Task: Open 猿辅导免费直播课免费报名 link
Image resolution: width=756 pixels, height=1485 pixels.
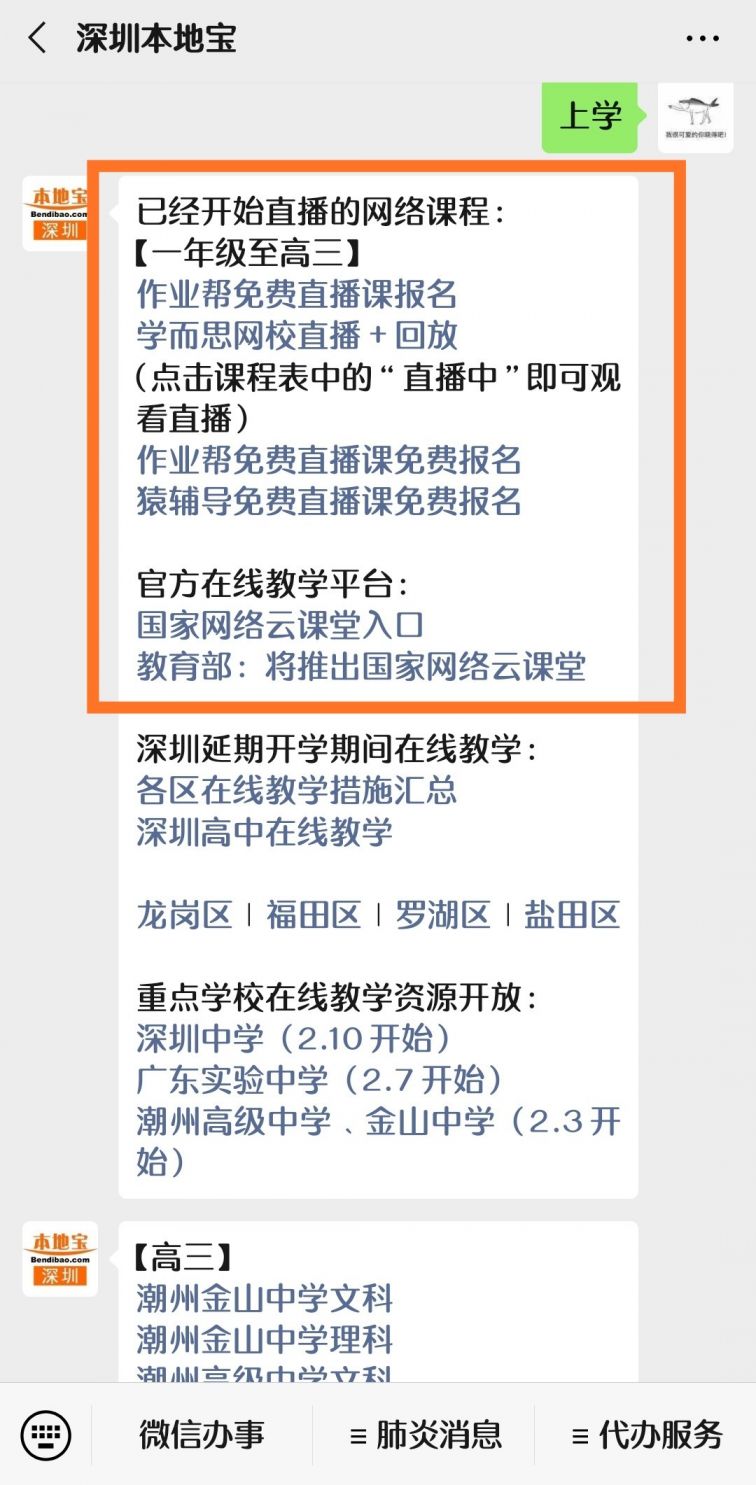Action: coord(329,500)
